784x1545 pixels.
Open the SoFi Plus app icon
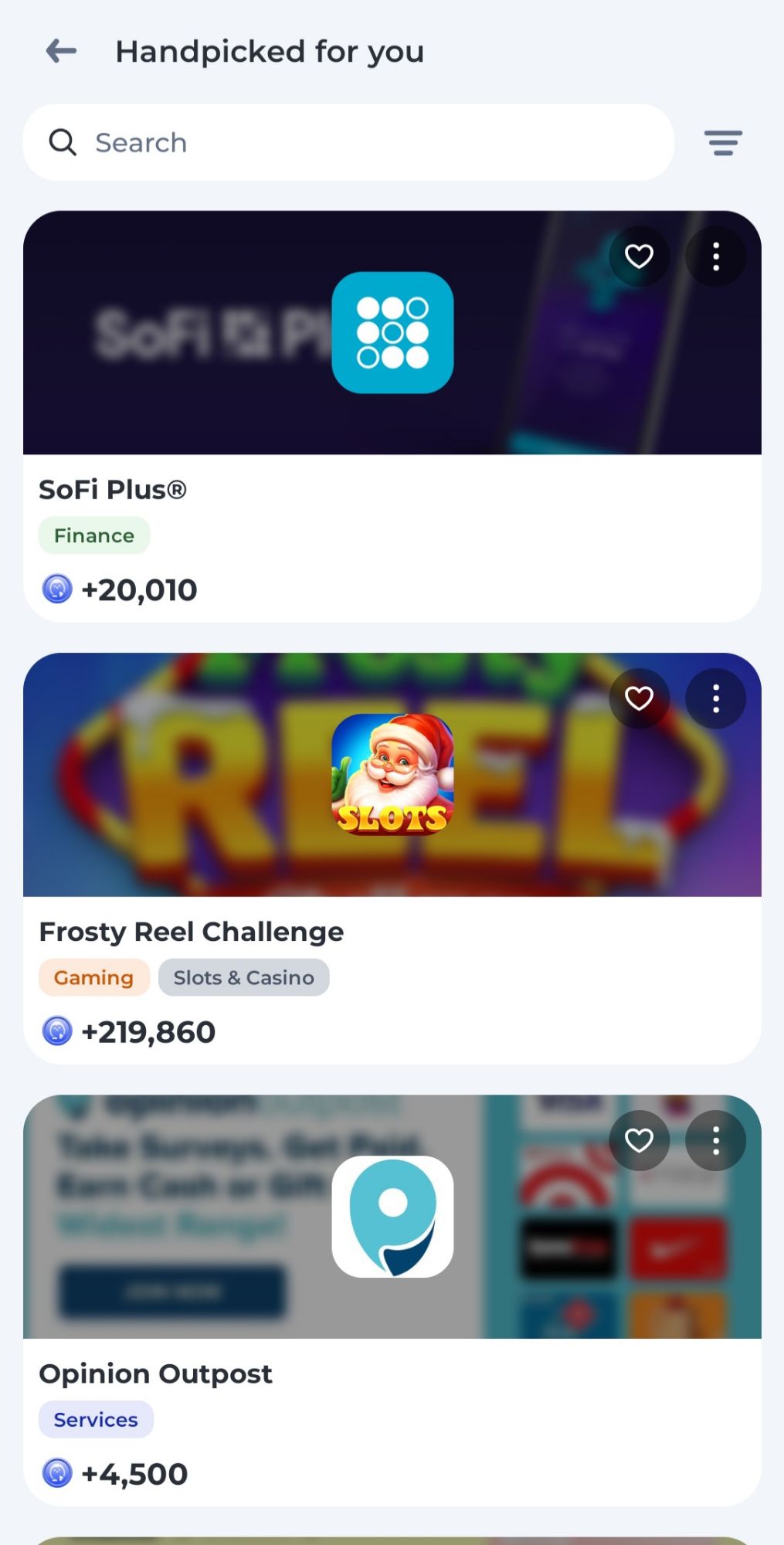[392, 332]
